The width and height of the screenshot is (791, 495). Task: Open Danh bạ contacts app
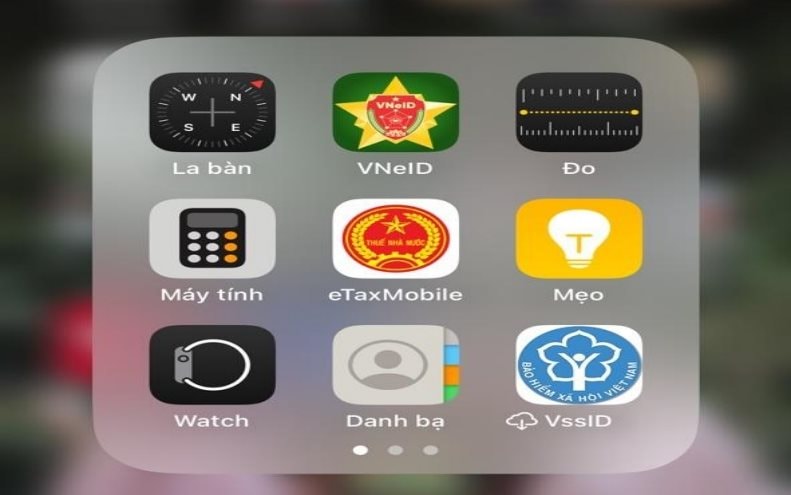[x=395, y=365]
